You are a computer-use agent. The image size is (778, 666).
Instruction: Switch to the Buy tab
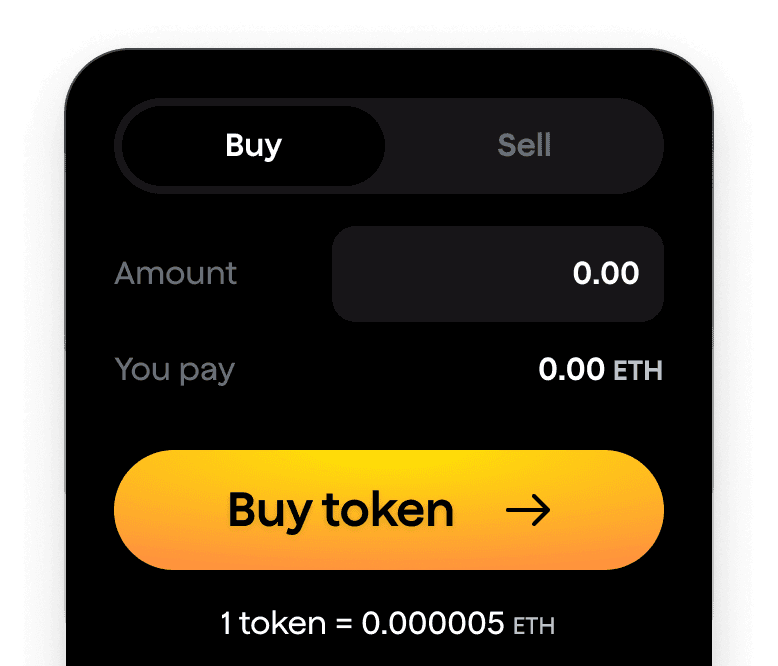(253, 146)
